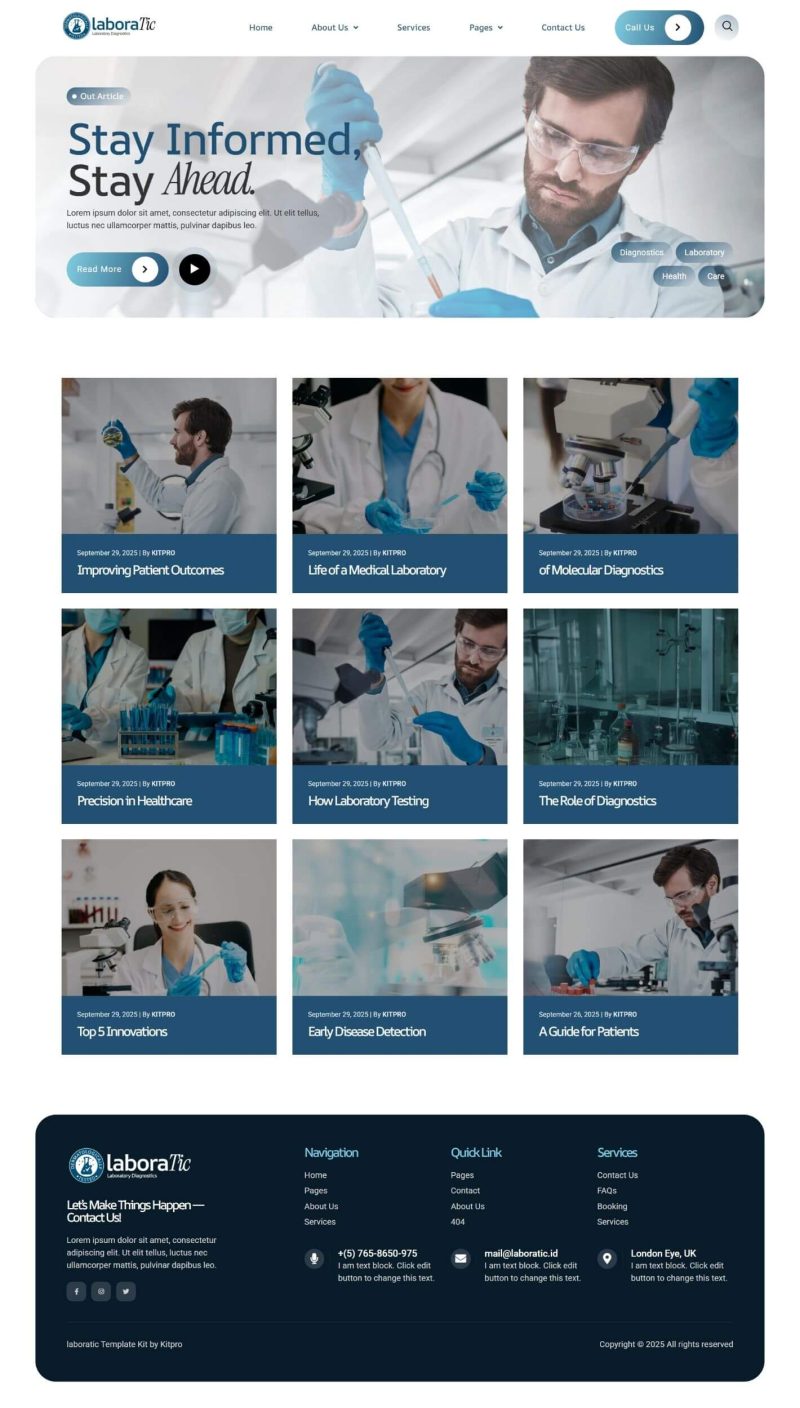Open FAQs link in footer Services

click(607, 1191)
